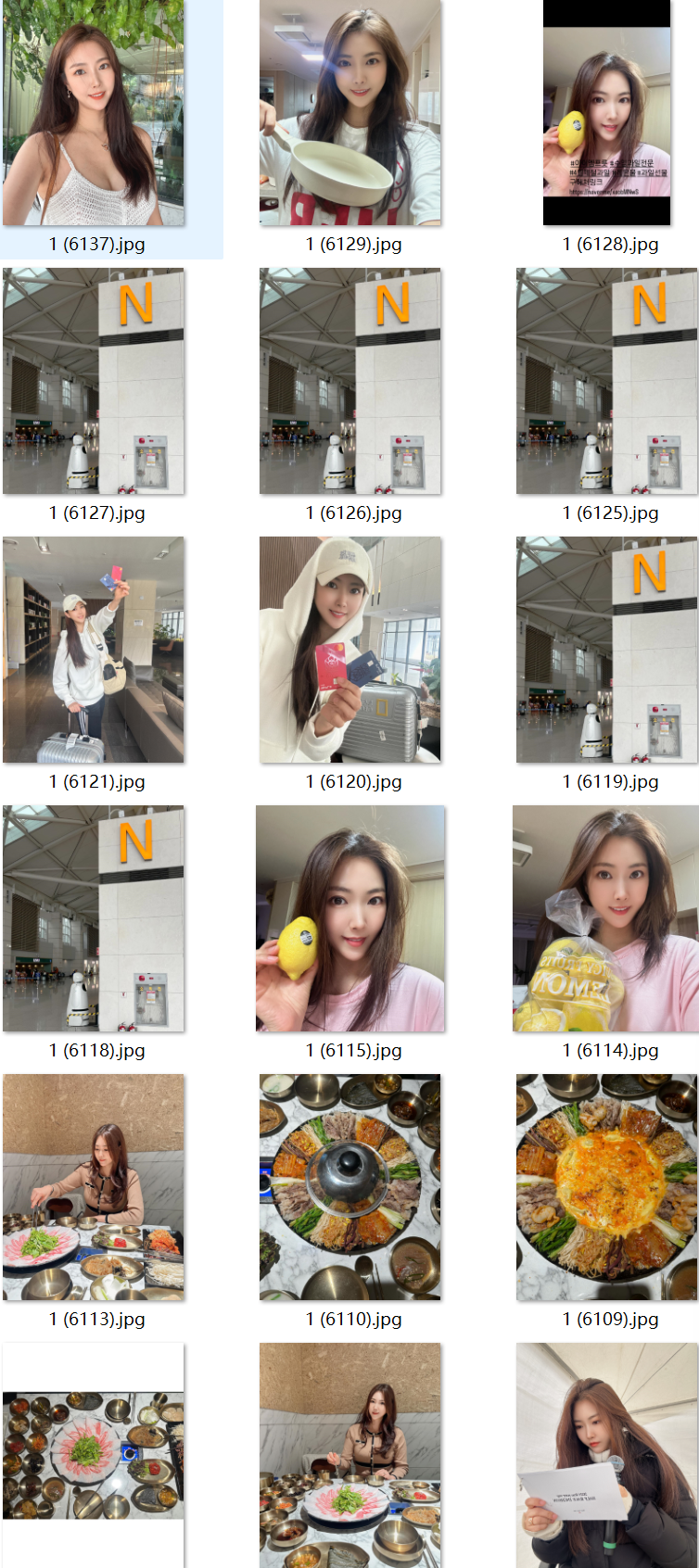Select the file 1 (6129).jpg
The height and width of the screenshot is (1568, 699).
[350, 113]
